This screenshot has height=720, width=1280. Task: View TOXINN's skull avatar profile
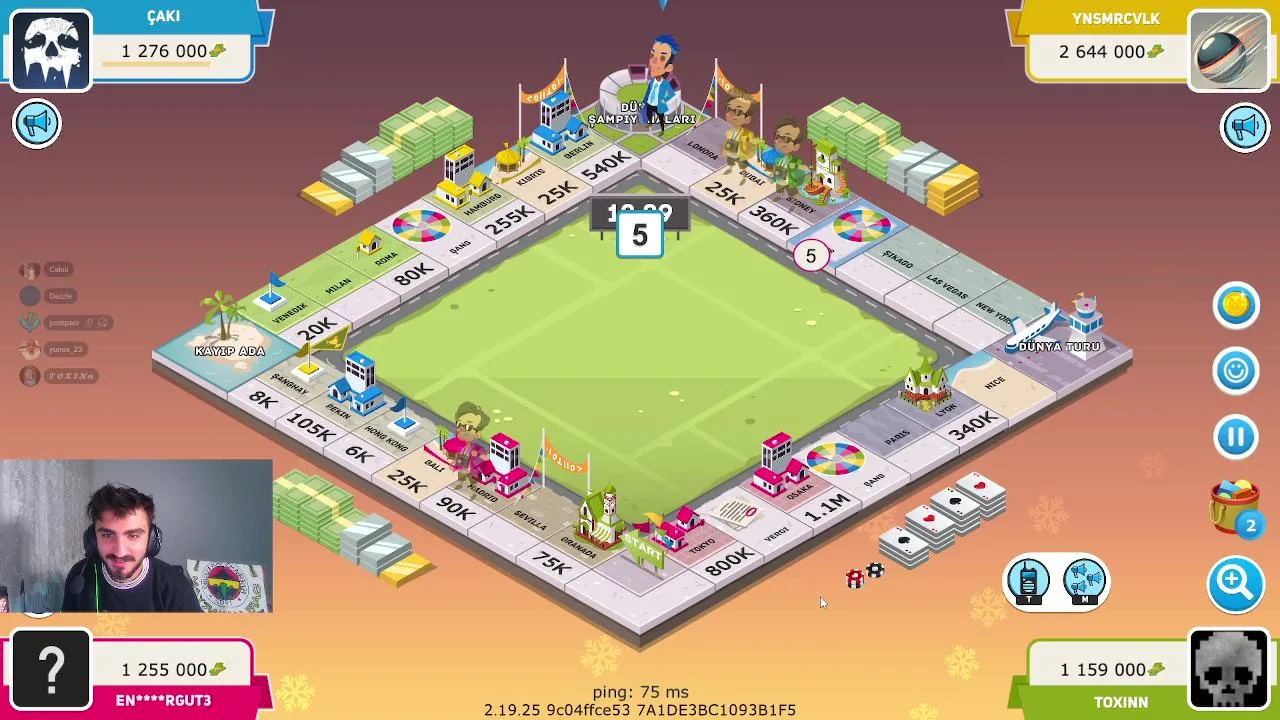1229,668
